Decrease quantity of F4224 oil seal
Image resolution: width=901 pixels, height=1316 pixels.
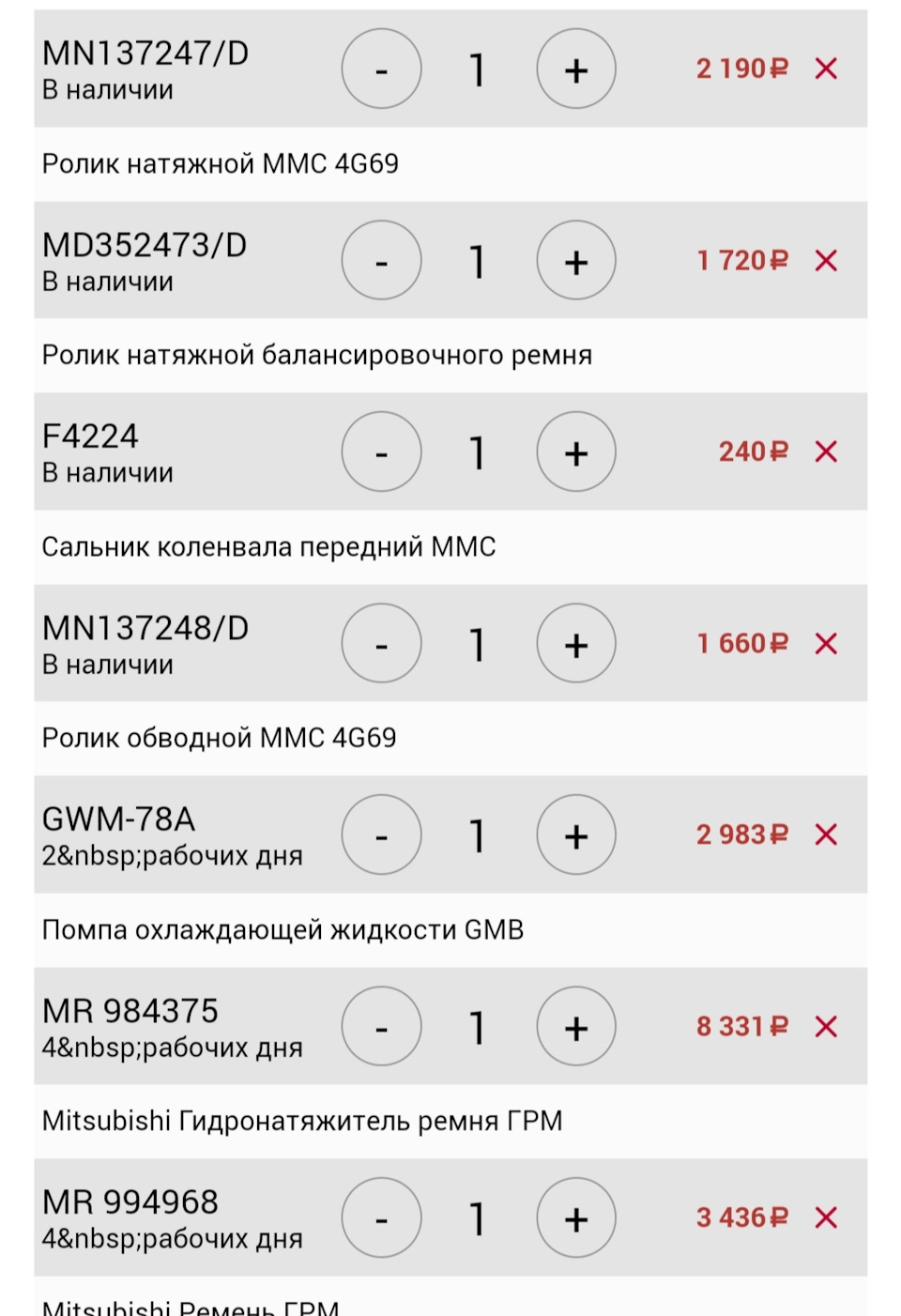[x=381, y=452]
